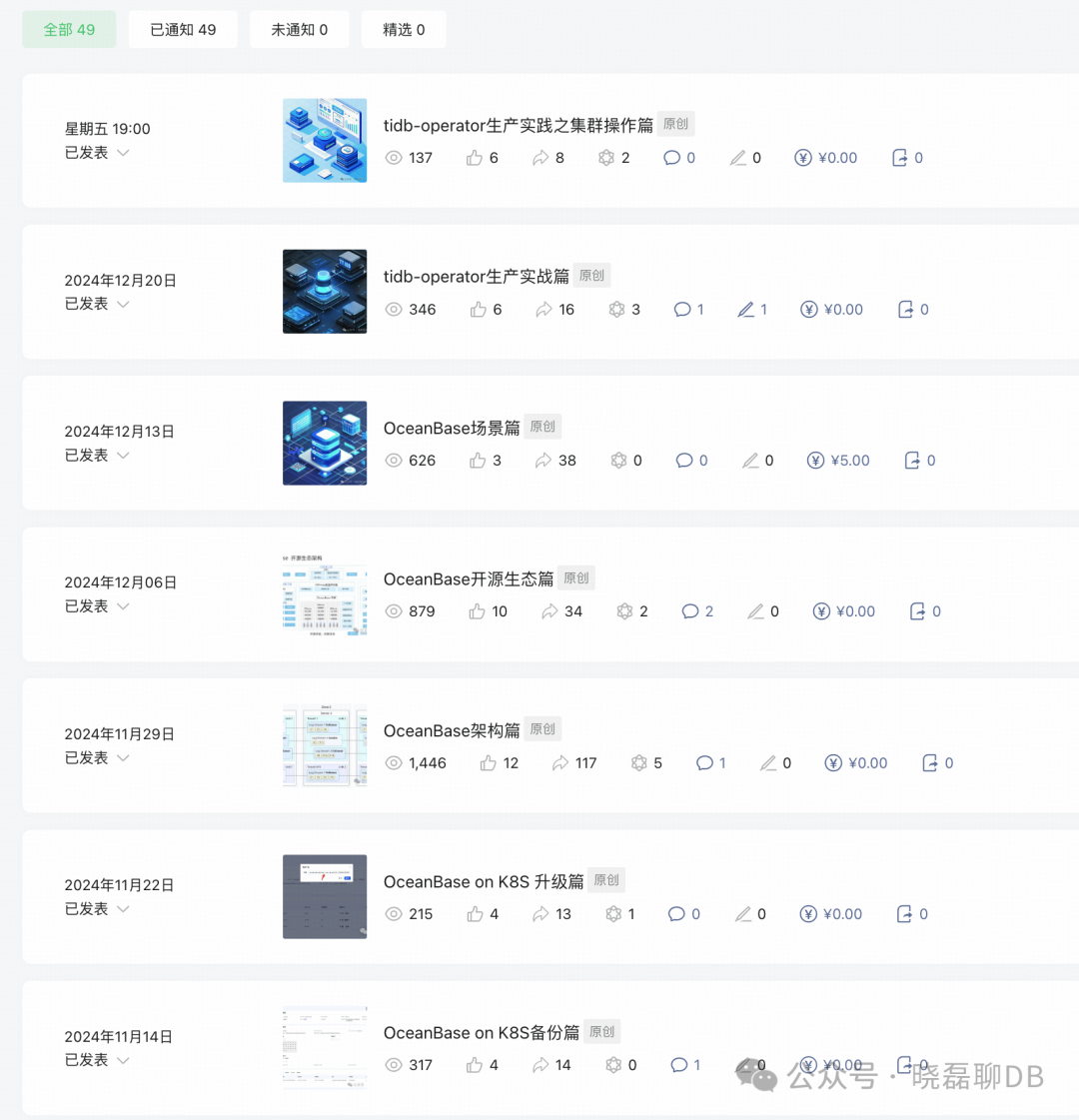Open the 精选 0 tab

(x=404, y=30)
